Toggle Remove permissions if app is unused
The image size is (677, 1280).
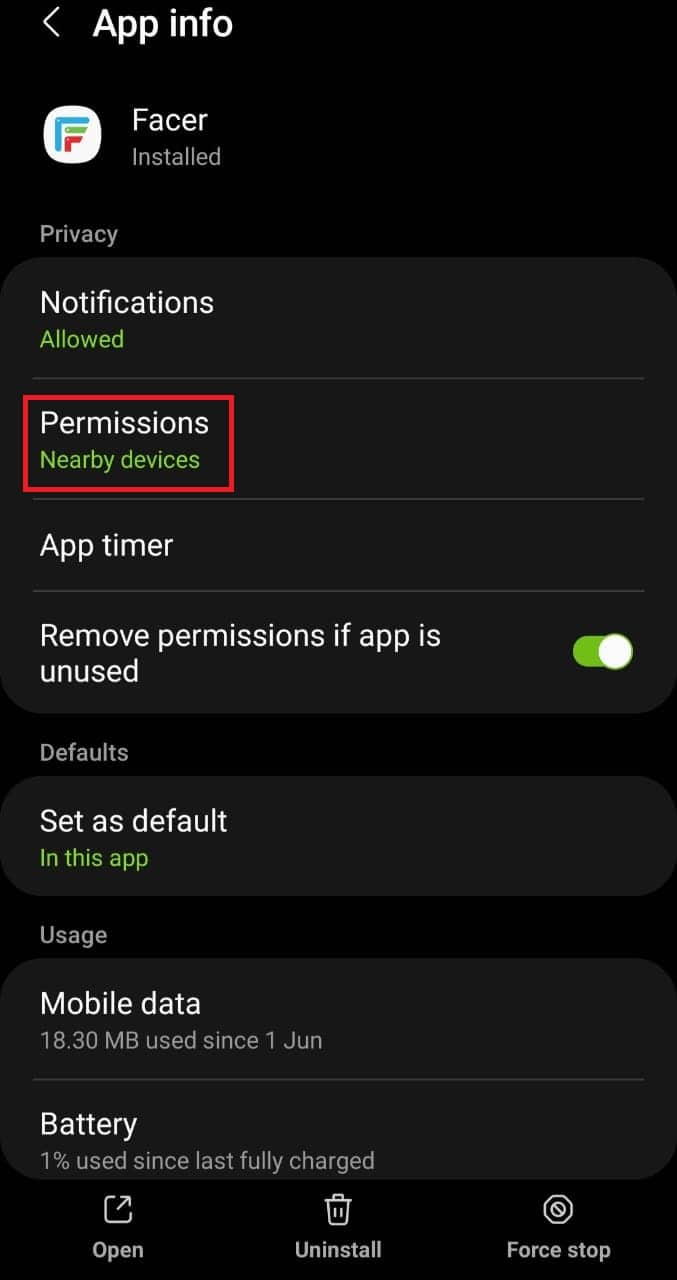tap(602, 652)
